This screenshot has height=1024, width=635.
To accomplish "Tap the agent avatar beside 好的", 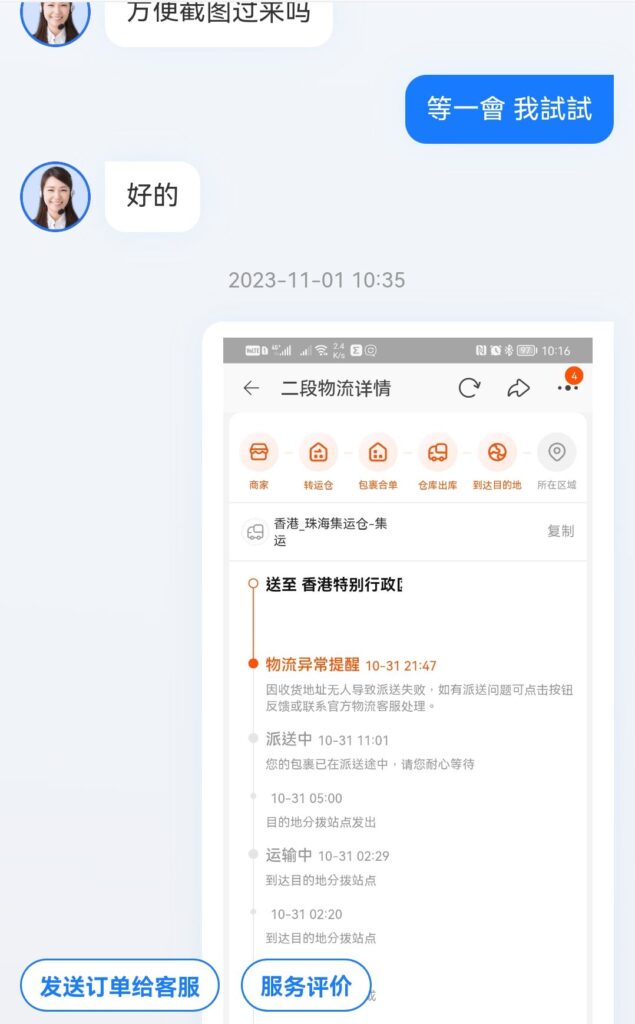I will point(55,197).
